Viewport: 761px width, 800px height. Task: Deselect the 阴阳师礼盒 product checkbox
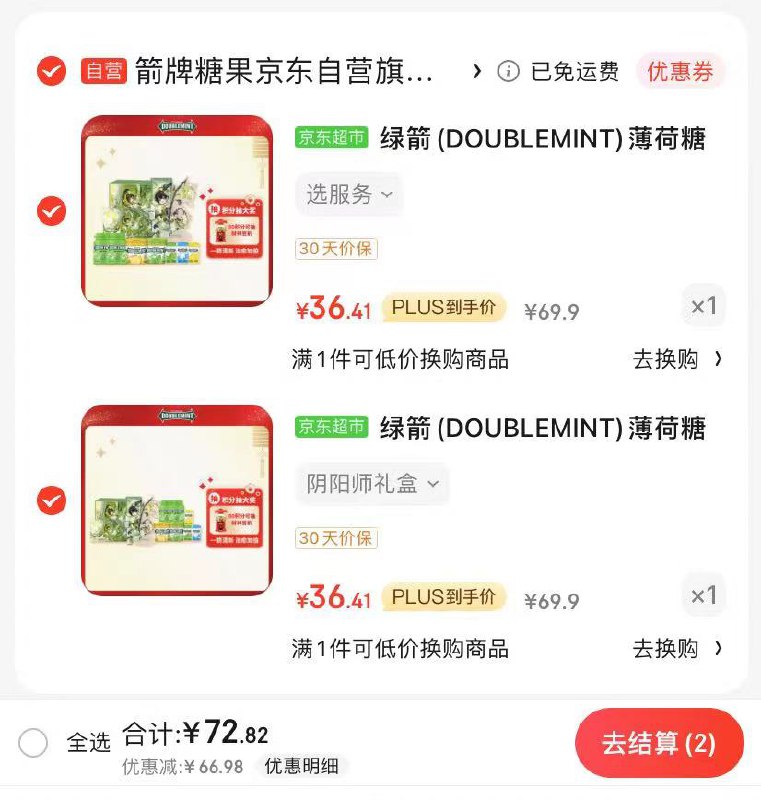point(51,499)
